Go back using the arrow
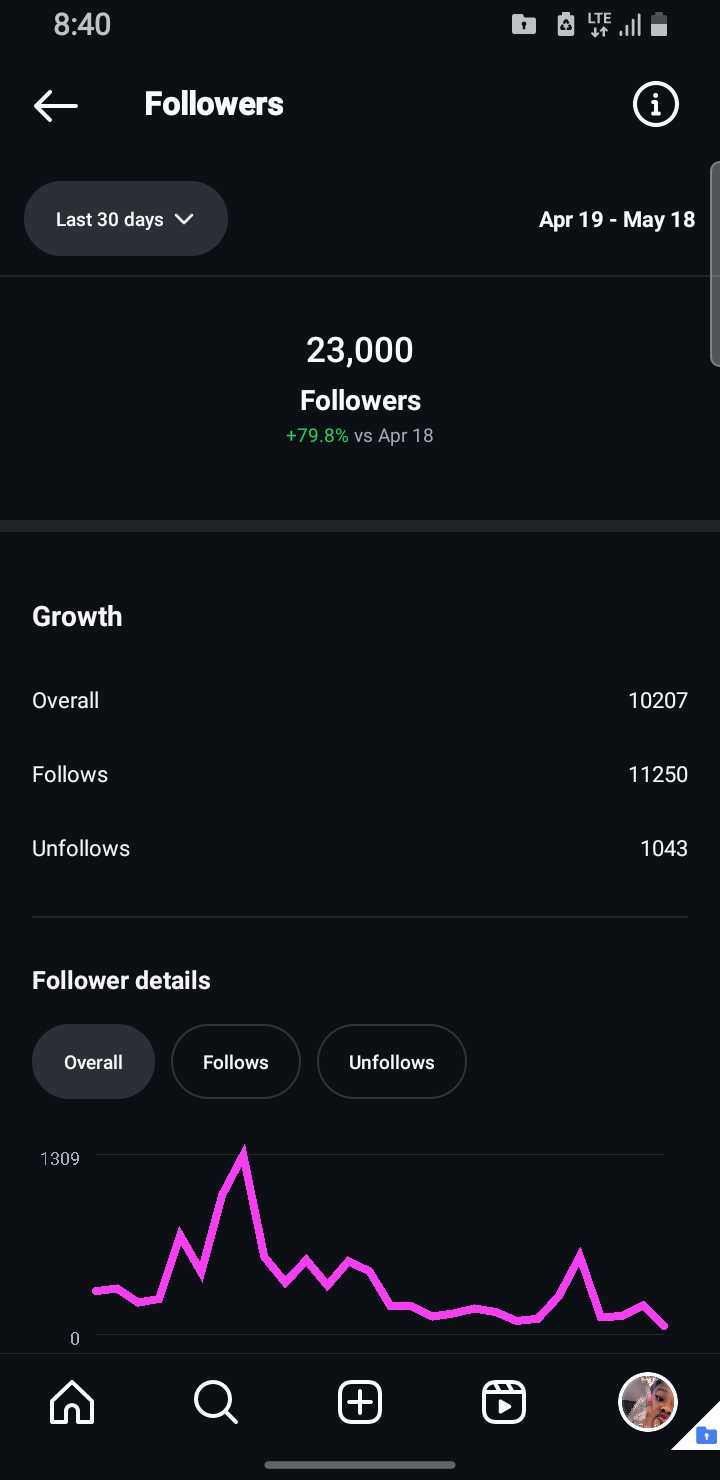Image resolution: width=720 pixels, height=1480 pixels. click(x=55, y=105)
